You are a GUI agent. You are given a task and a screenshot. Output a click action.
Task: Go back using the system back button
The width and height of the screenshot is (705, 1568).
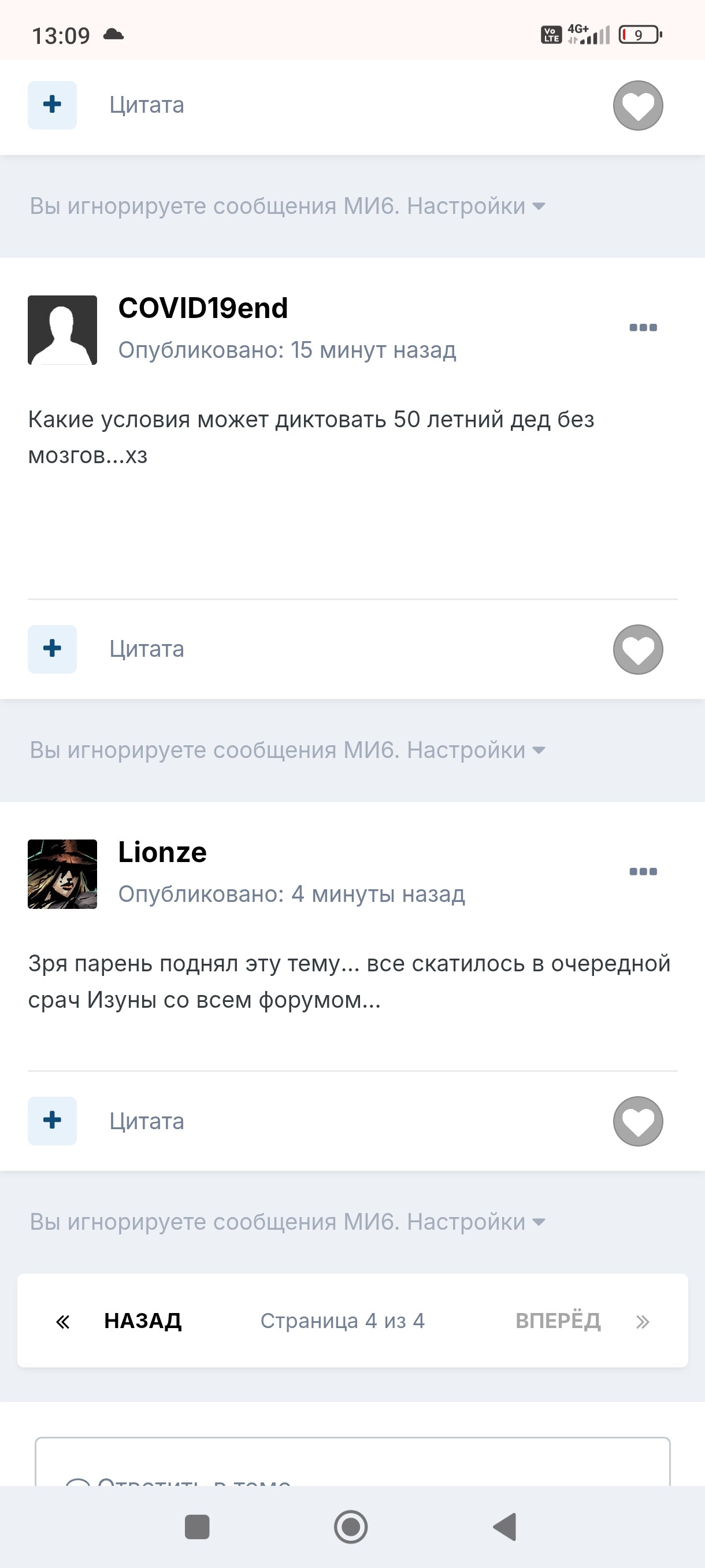(505, 1526)
